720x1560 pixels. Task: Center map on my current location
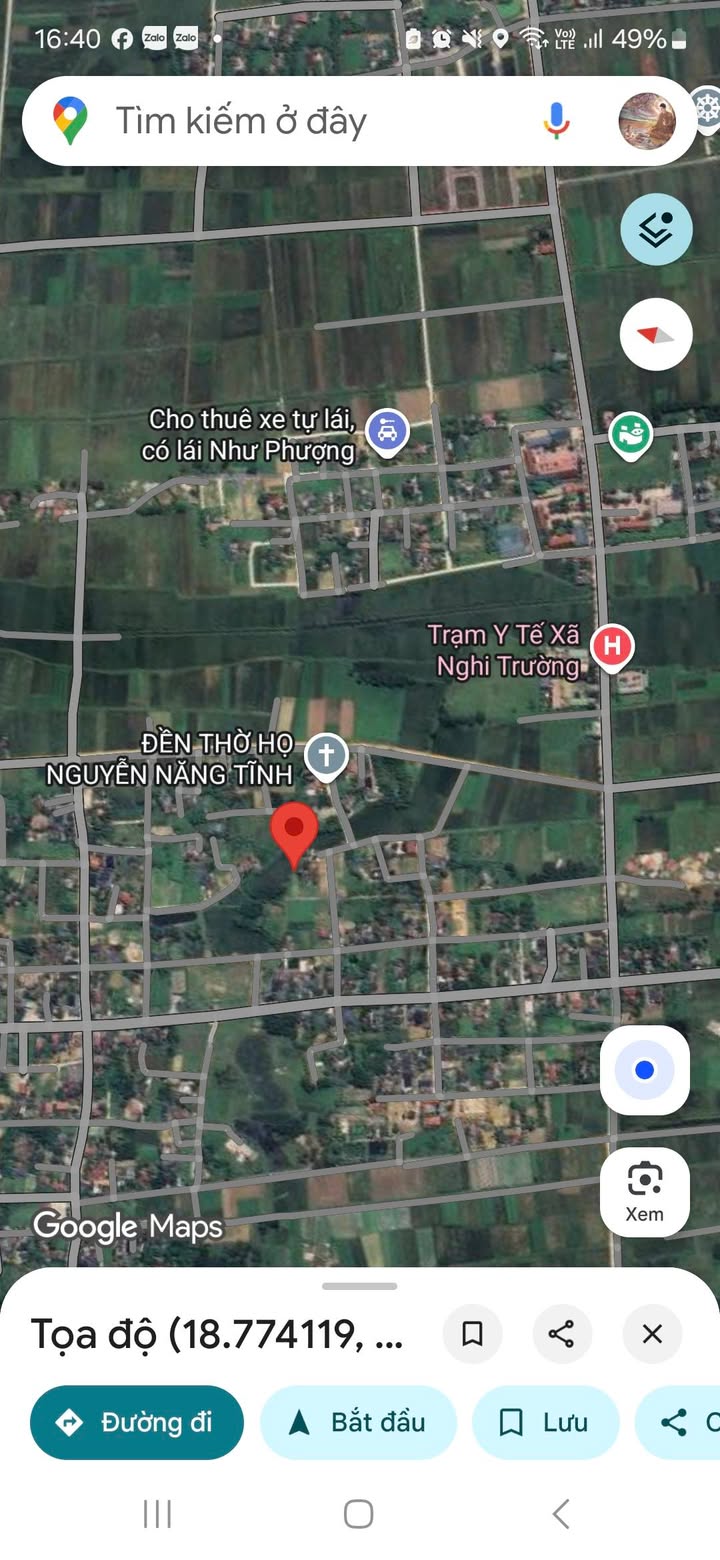click(645, 1070)
